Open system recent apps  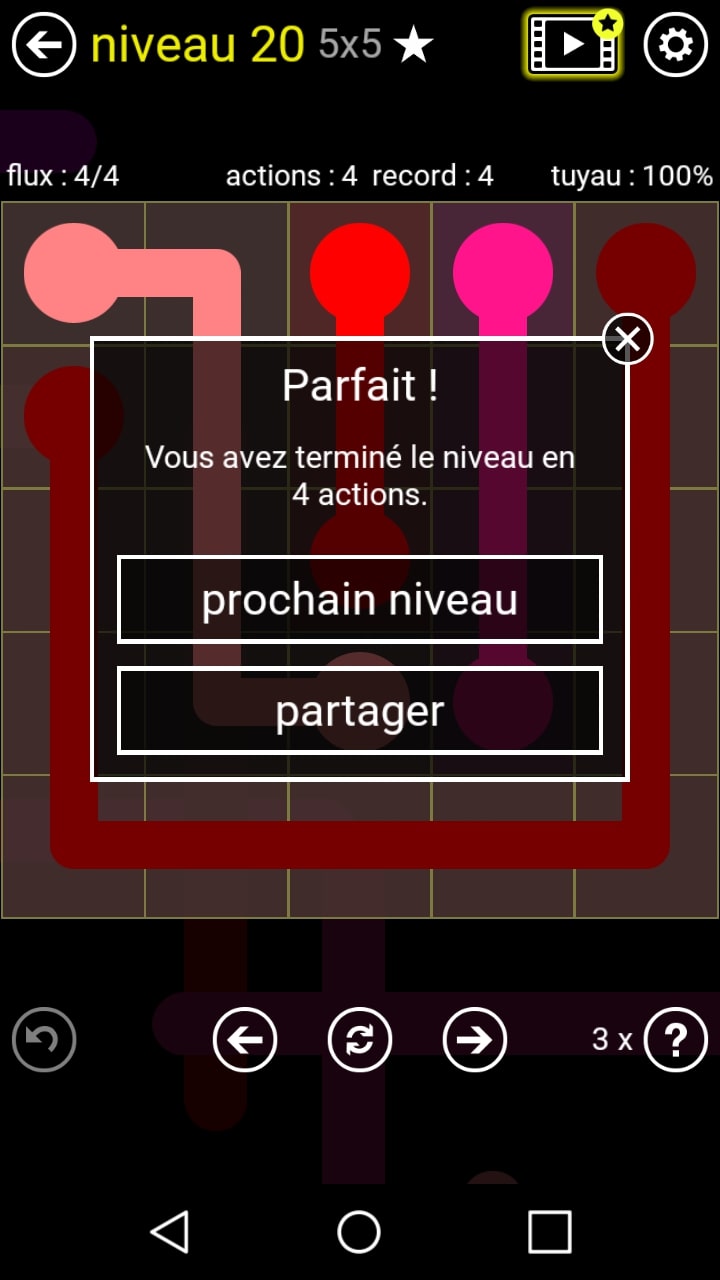pyautogui.click(x=549, y=1232)
